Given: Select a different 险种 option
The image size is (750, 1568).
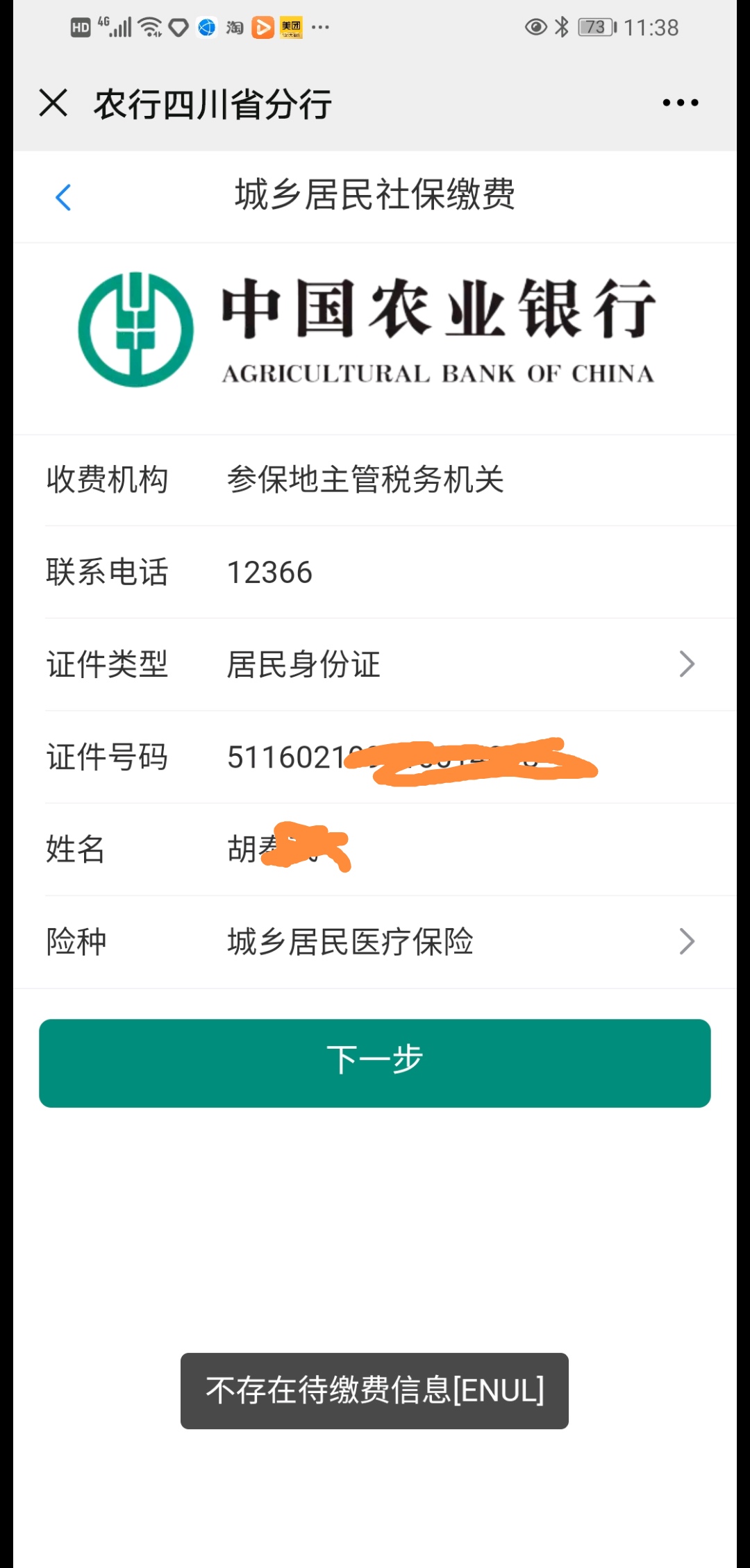Looking at the screenshot, I should (x=458, y=942).
